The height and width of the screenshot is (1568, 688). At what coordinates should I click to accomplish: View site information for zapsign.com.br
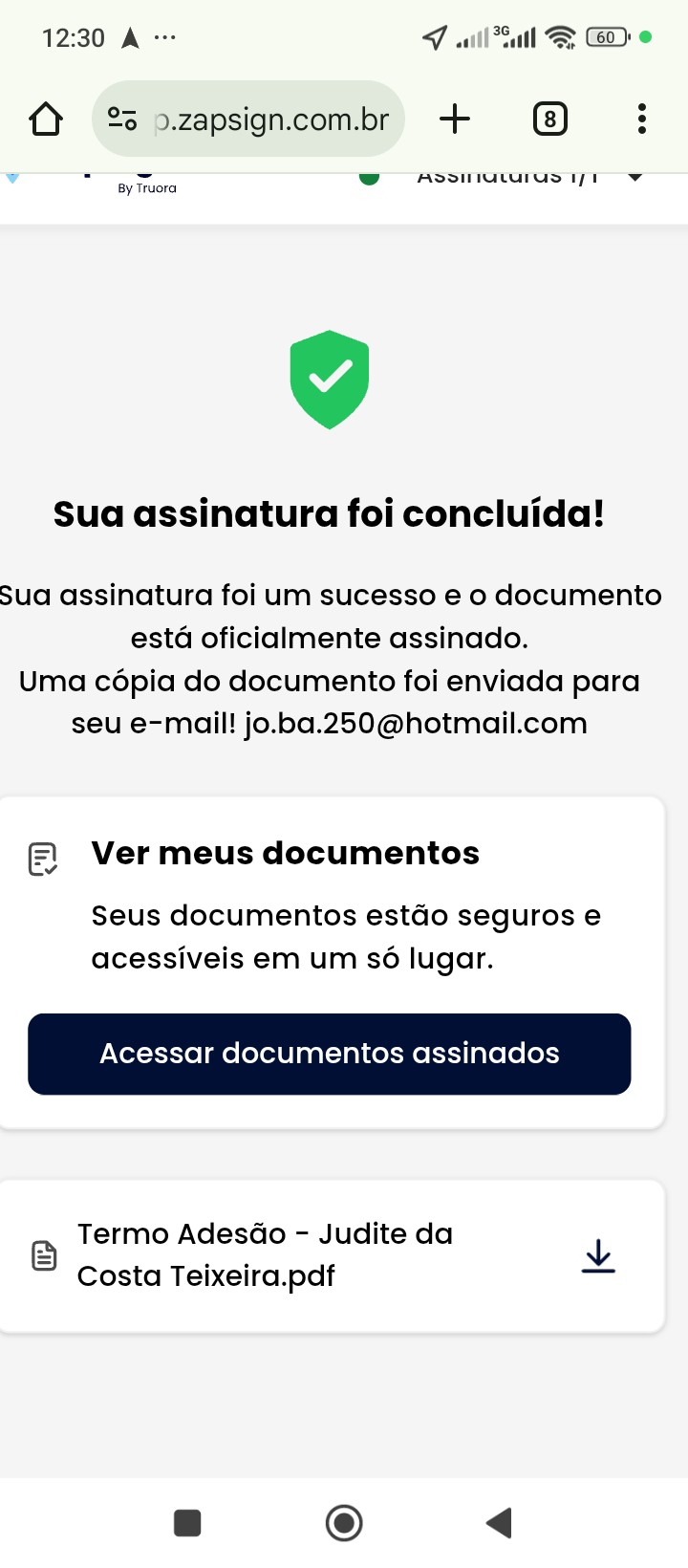coord(122,120)
